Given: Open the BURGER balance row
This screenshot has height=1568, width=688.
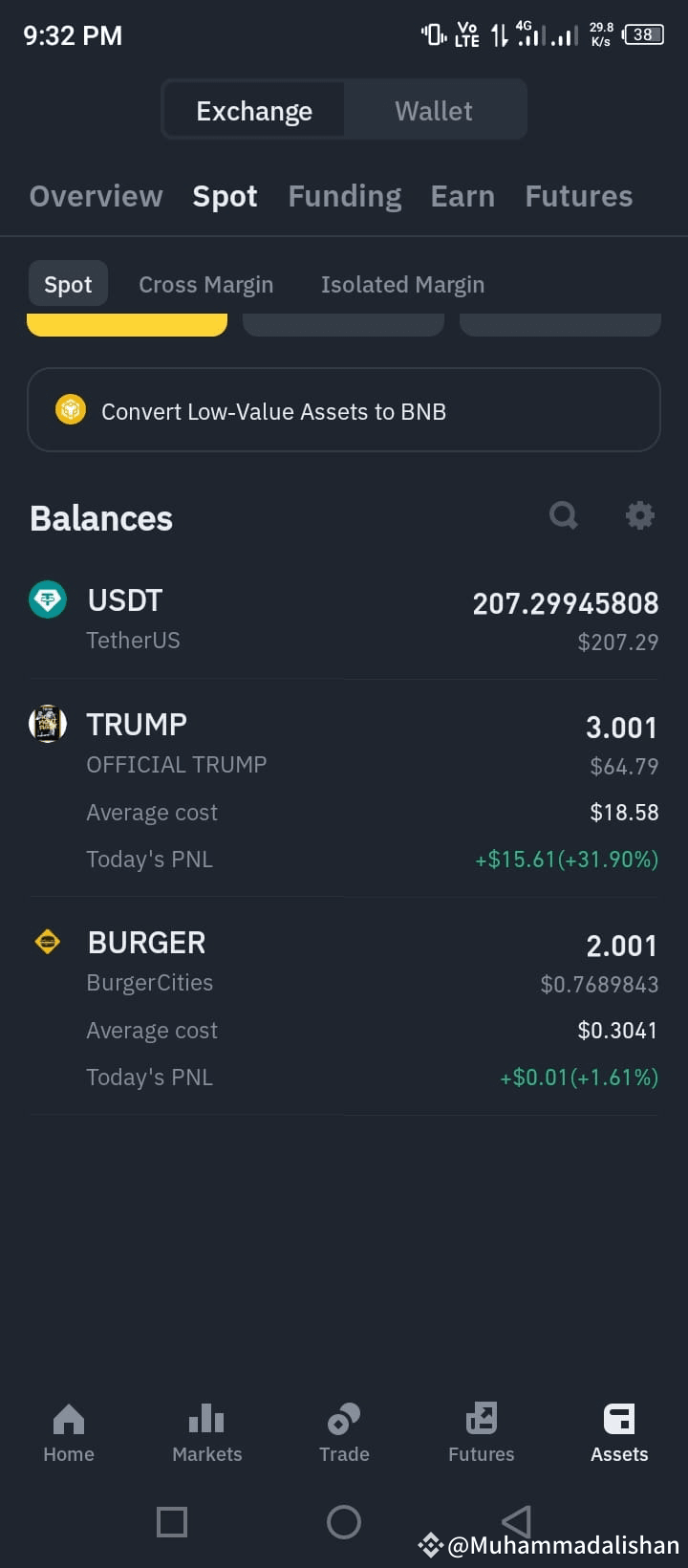Looking at the screenshot, I should coord(344,1007).
